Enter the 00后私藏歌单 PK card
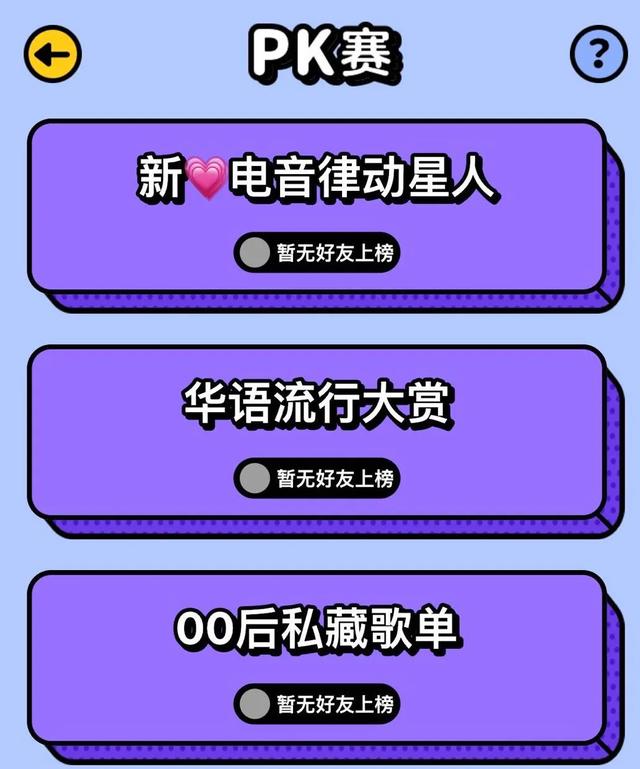Viewport: 640px width, 769px height. [x=316, y=656]
